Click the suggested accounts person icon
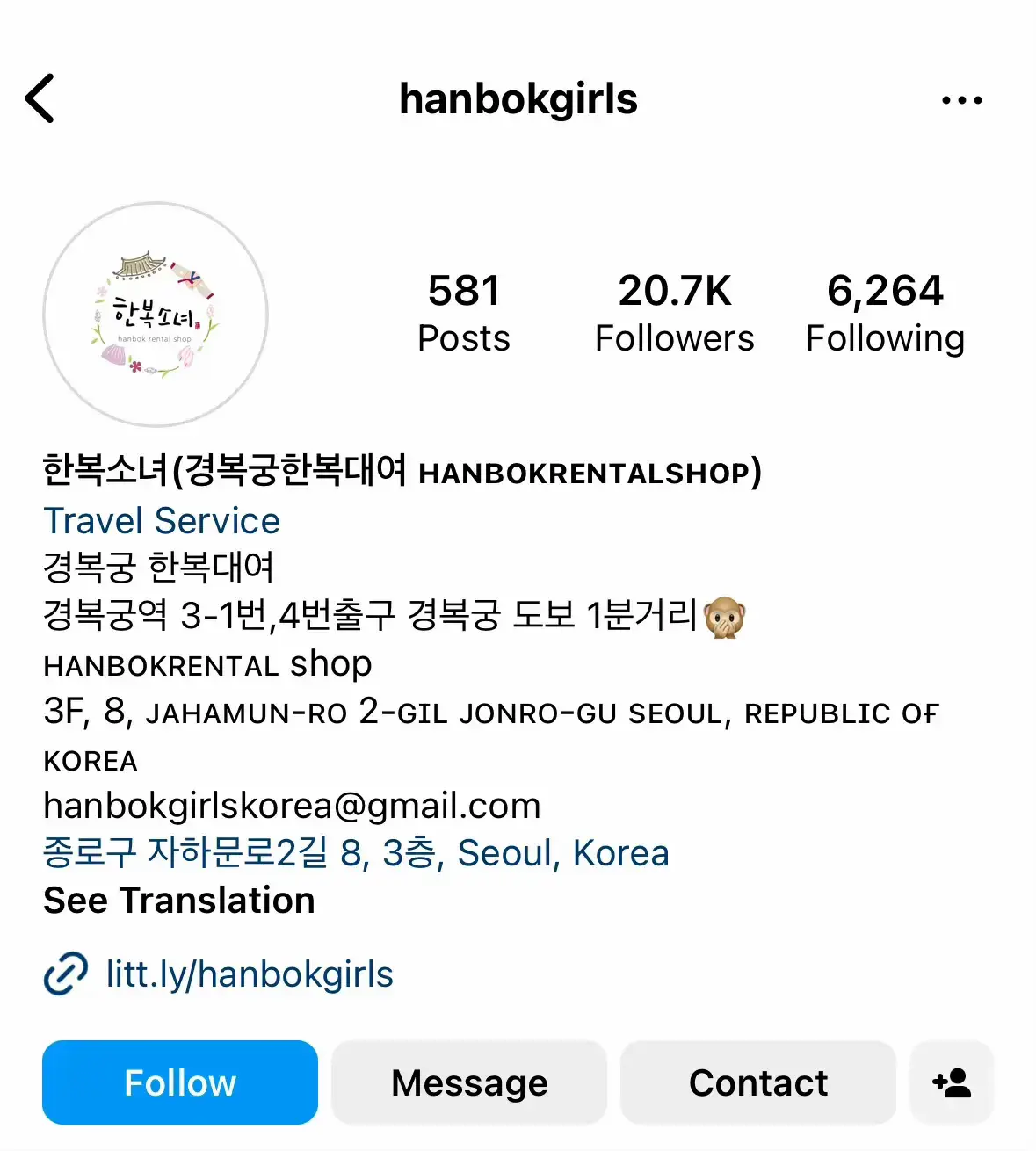1036x1151 pixels. (x=952, y=1082)
